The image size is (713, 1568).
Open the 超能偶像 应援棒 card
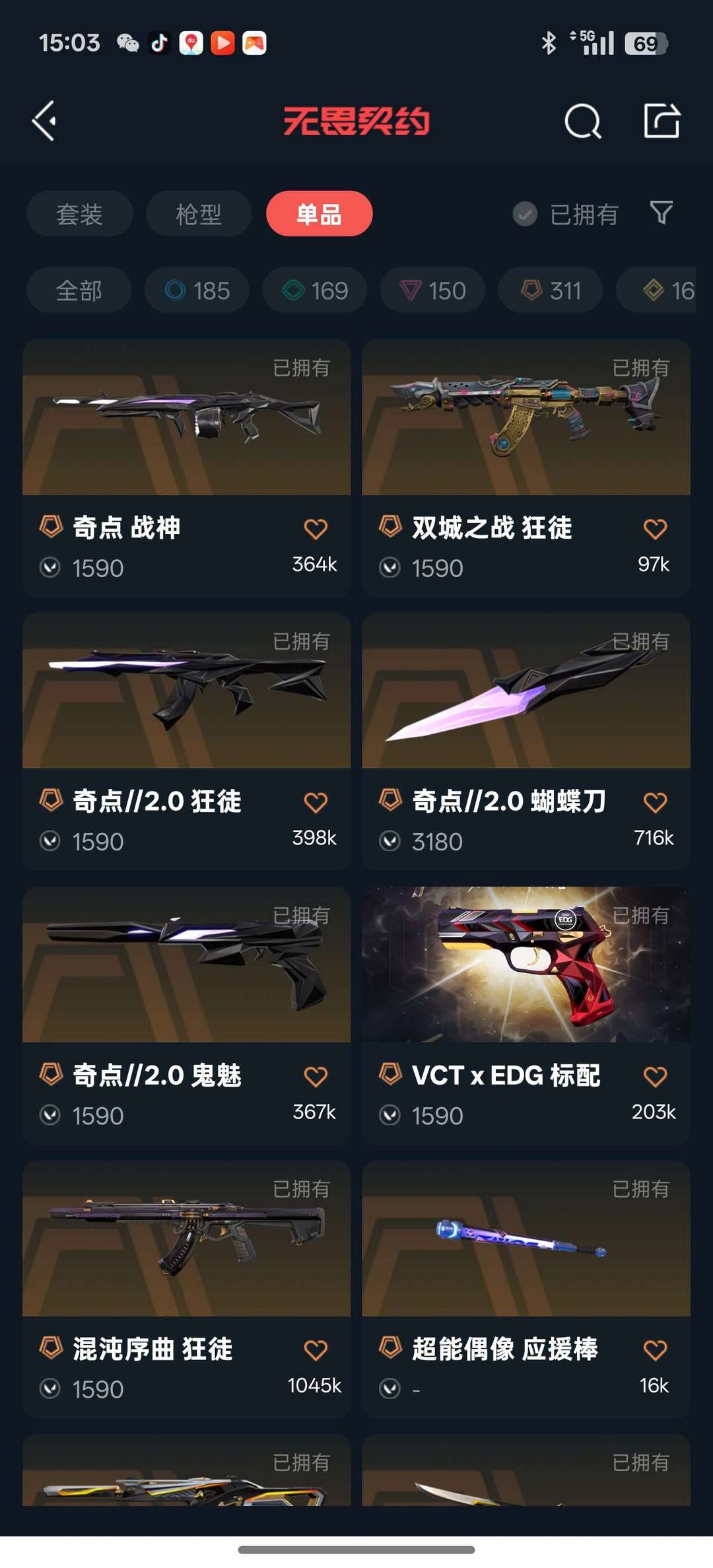pos(526,1289)
